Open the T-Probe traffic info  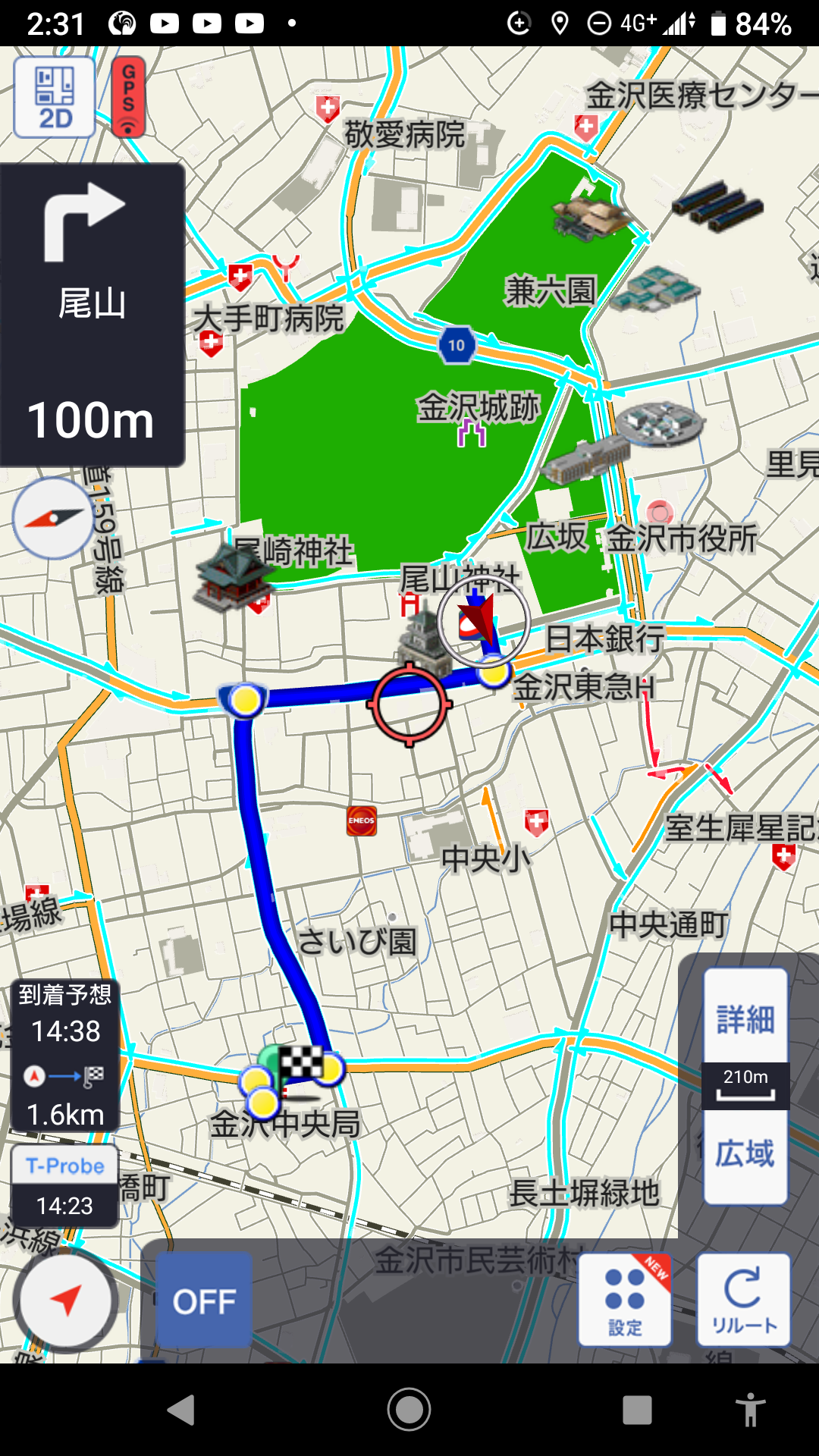point(64,1185)
